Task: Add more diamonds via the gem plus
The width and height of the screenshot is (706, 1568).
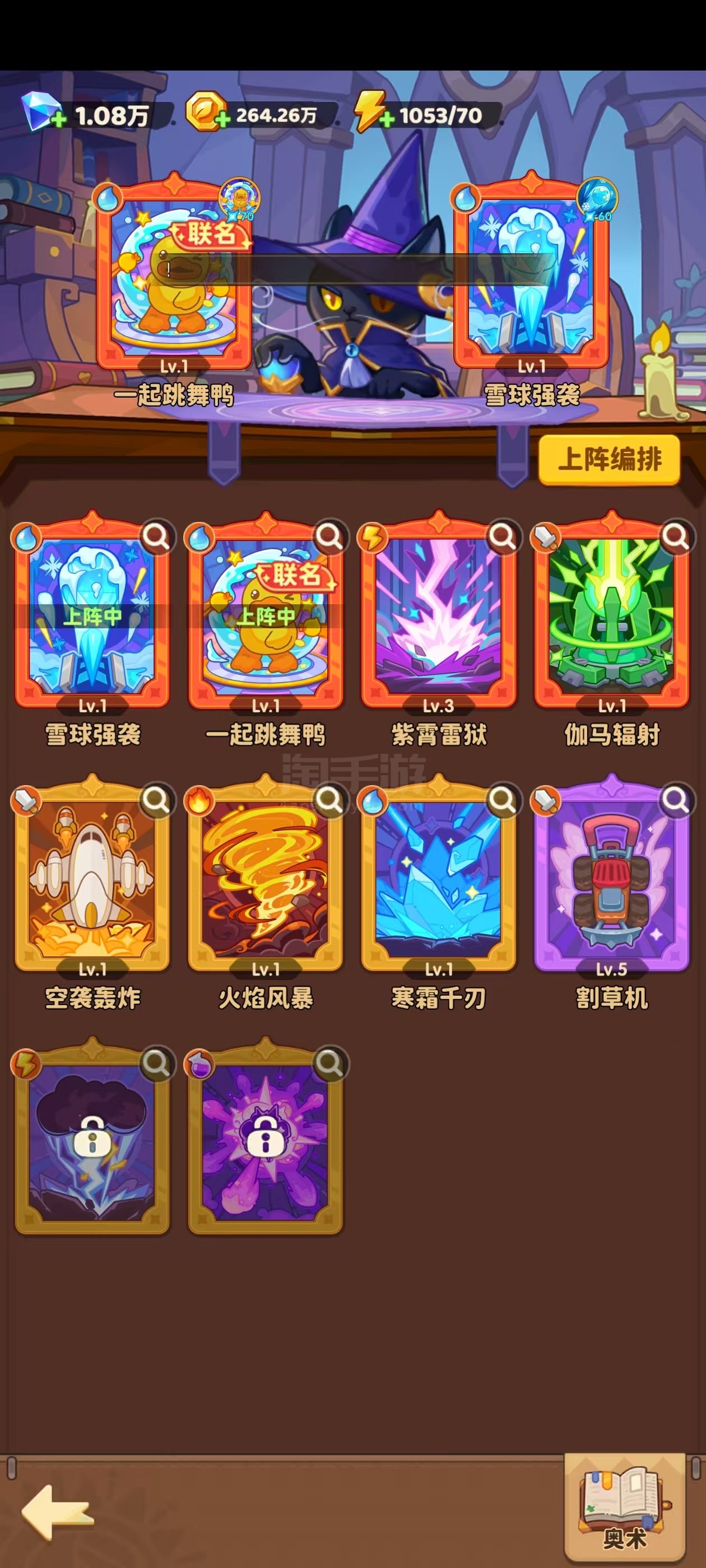Action: [x=58, y=120]
